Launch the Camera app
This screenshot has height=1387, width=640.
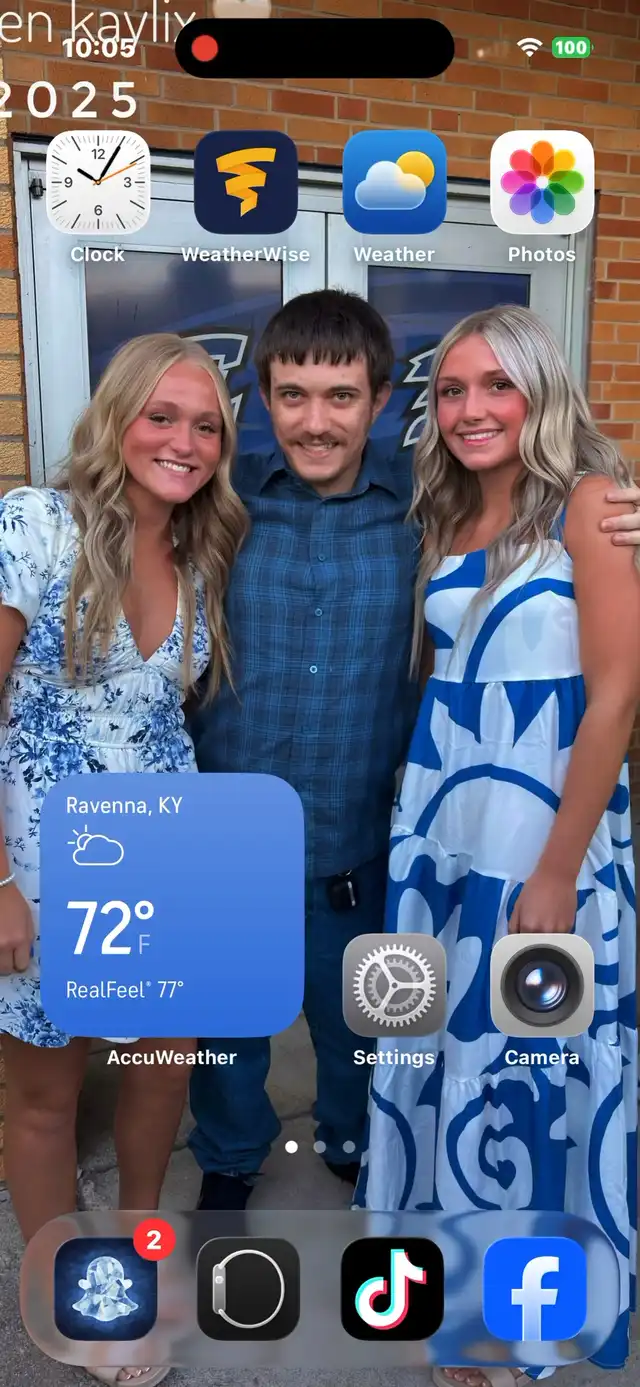(542, 985)
